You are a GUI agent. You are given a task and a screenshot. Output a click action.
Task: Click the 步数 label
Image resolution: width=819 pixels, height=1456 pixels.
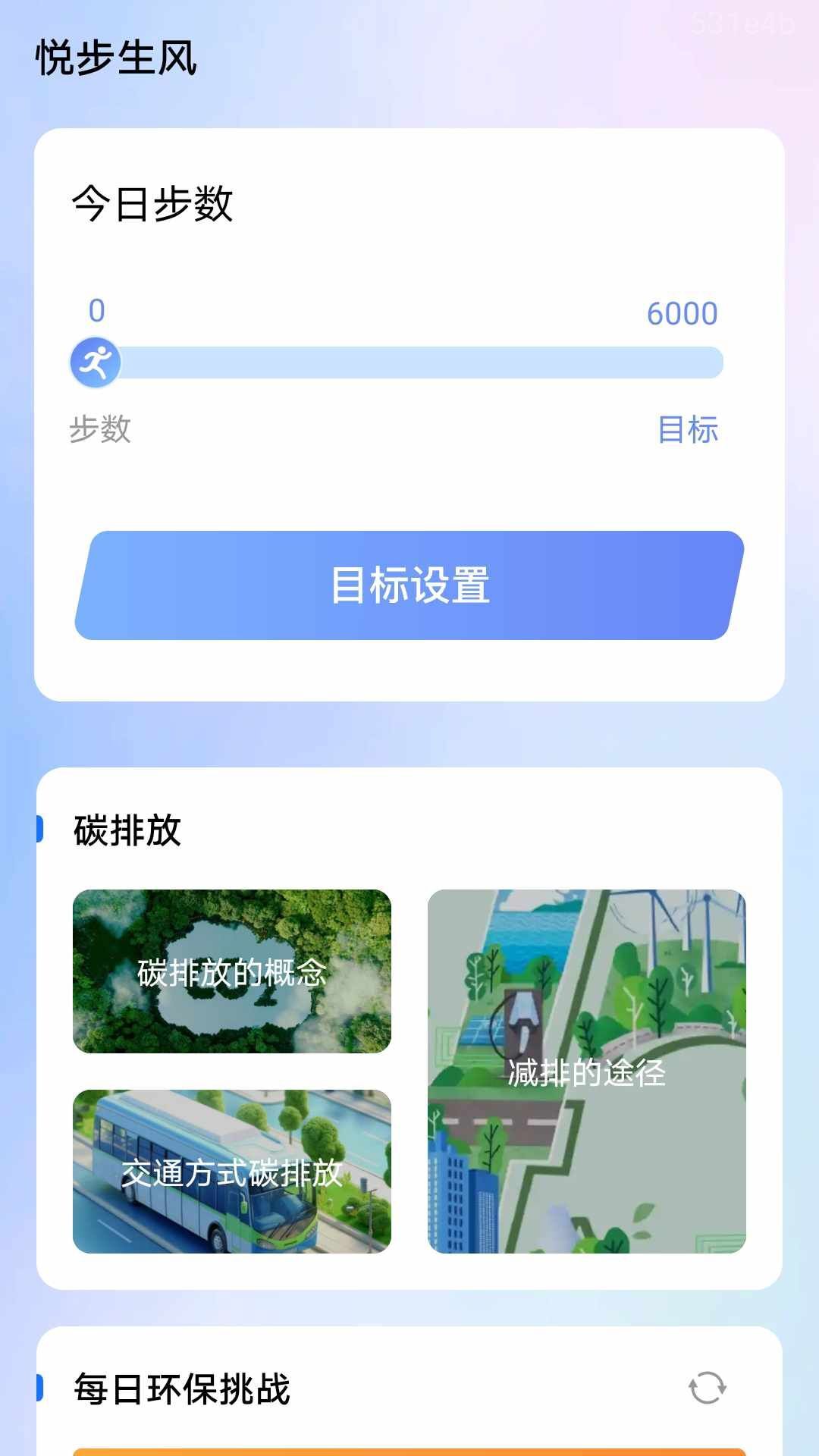coord(101,431)
